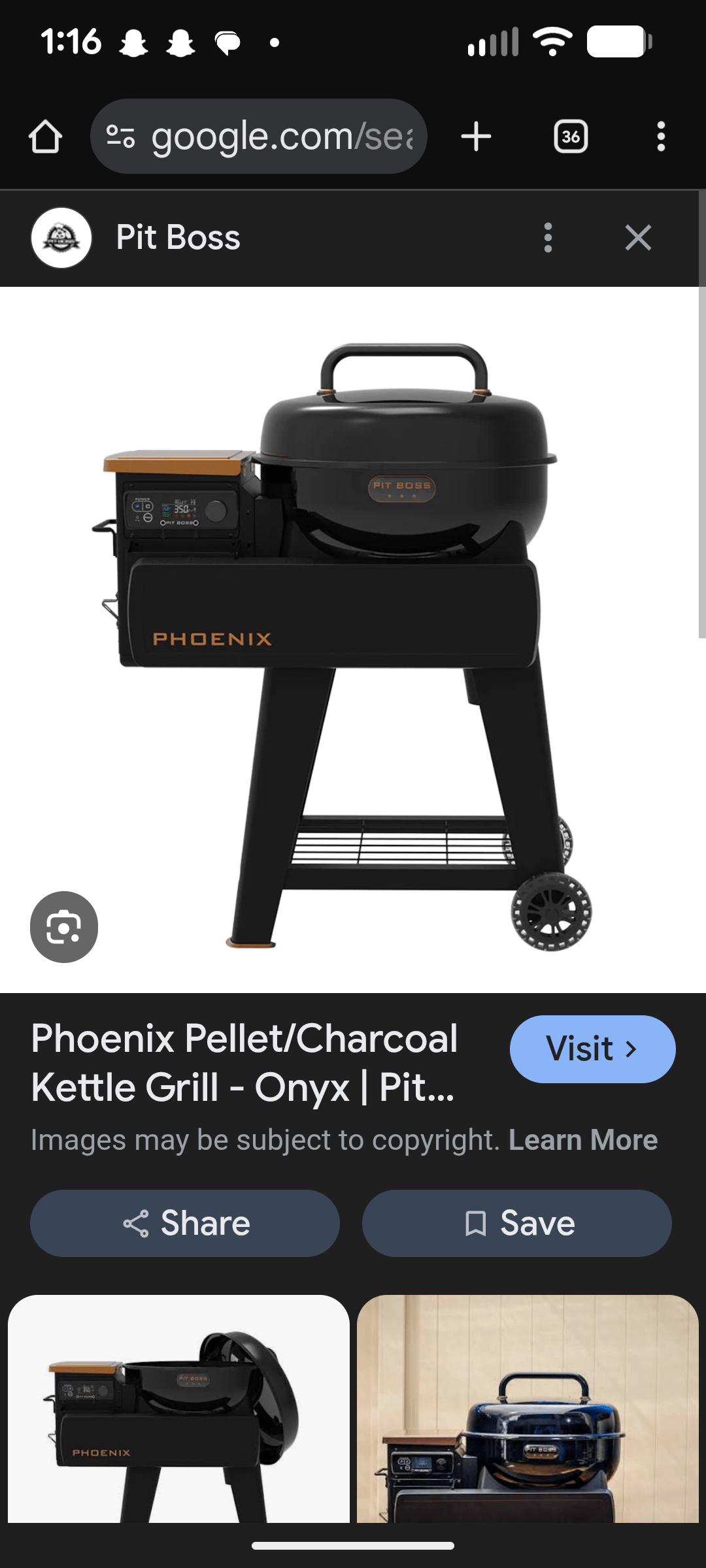Close the image preview panel

[x=638, y=237]
